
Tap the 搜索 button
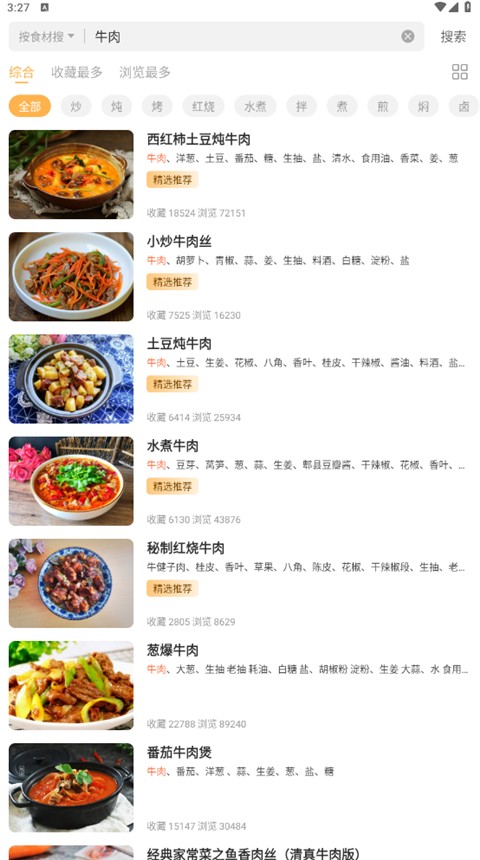tap(453, 37)
